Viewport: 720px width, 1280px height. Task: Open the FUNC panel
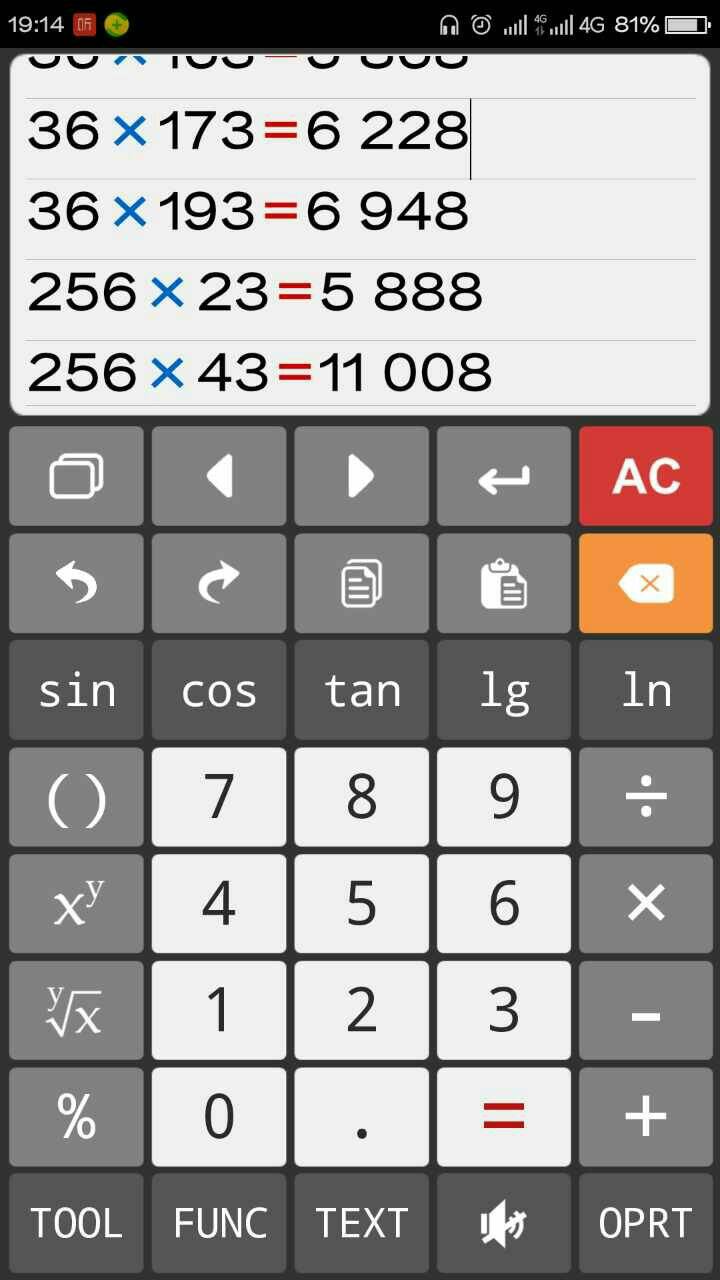pyautogui.click(x=219, y=1223)
